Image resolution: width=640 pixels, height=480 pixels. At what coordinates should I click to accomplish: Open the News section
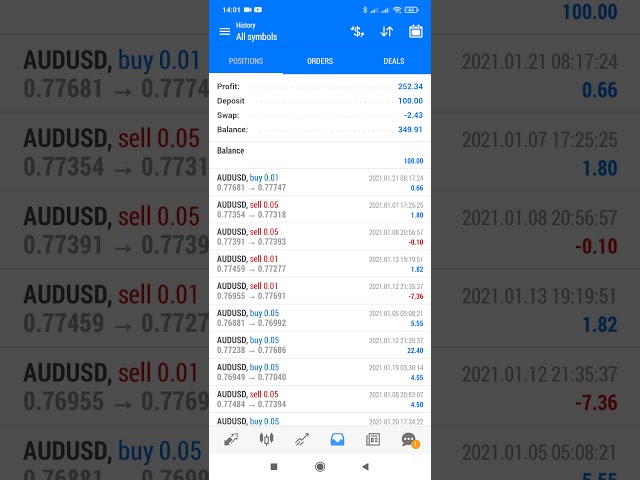(373, 439)
